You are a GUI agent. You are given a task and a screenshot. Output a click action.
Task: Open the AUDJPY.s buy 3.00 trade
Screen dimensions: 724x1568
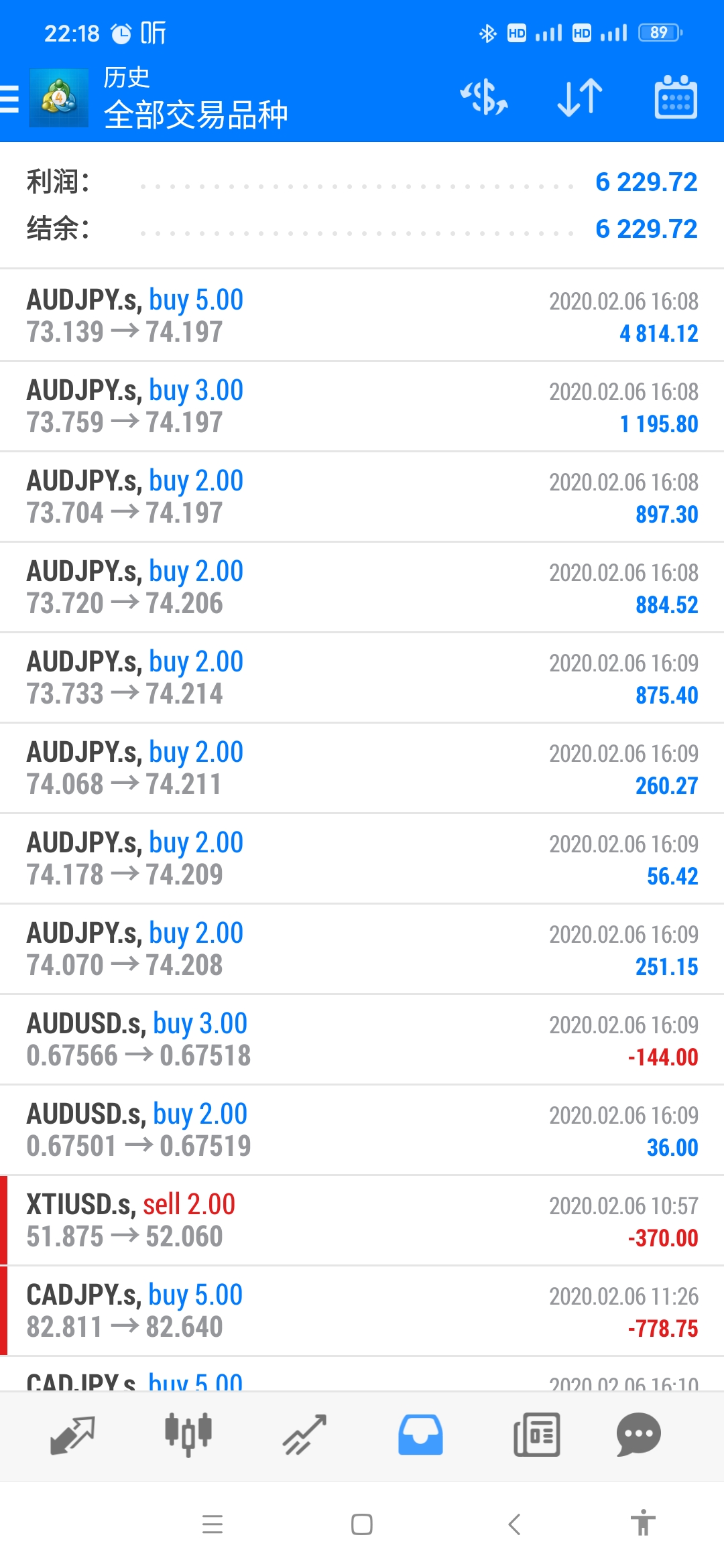coord(362,406)
